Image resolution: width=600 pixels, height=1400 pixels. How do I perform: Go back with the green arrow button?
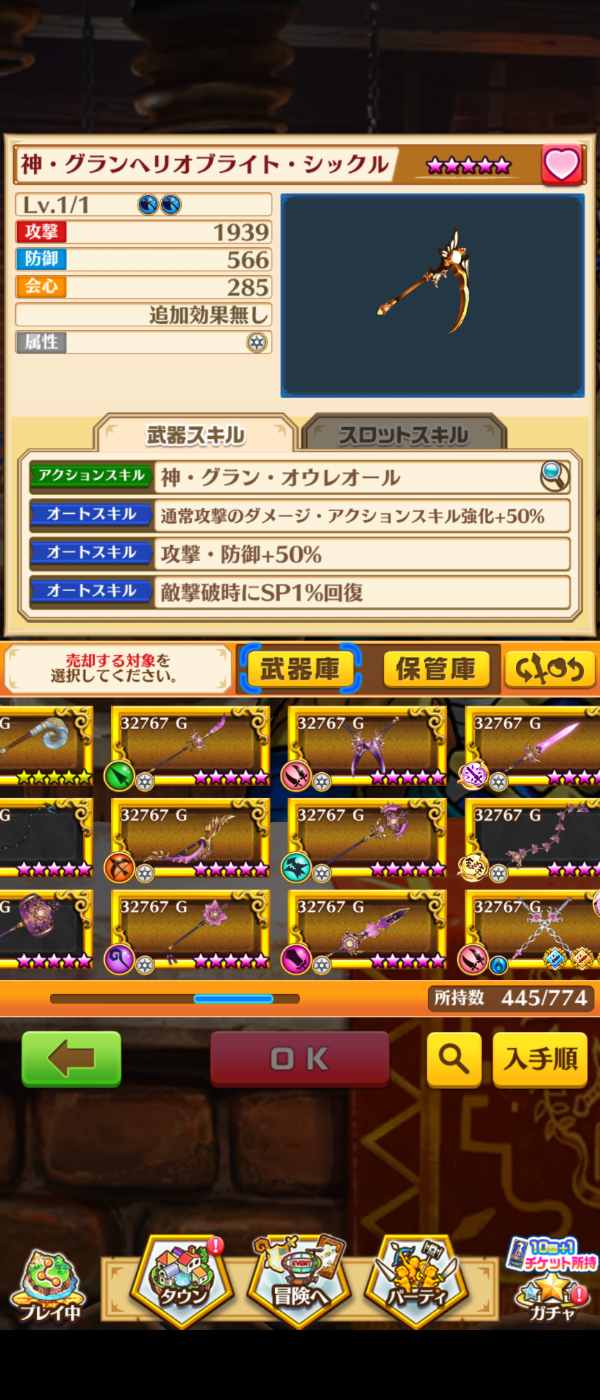point(71,1059)
